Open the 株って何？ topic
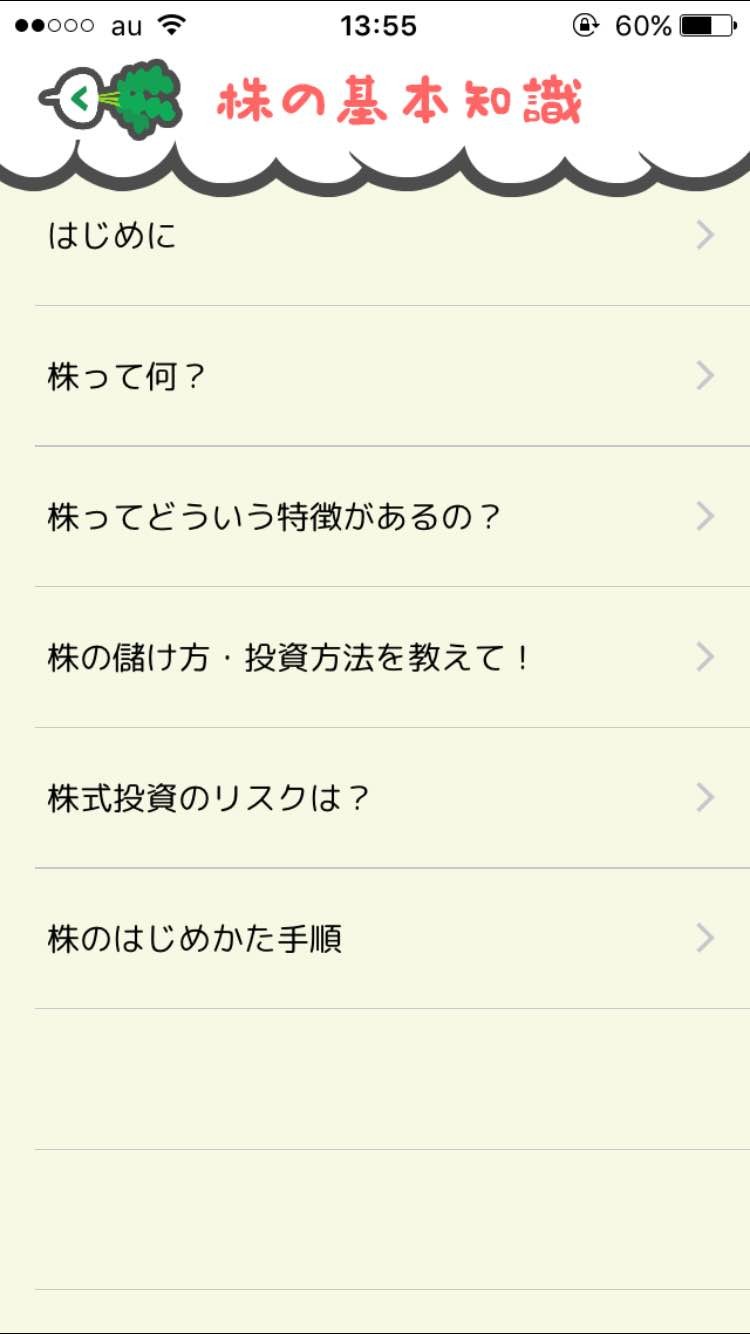Screen dimensions: 750x1334 coord(375,377)
